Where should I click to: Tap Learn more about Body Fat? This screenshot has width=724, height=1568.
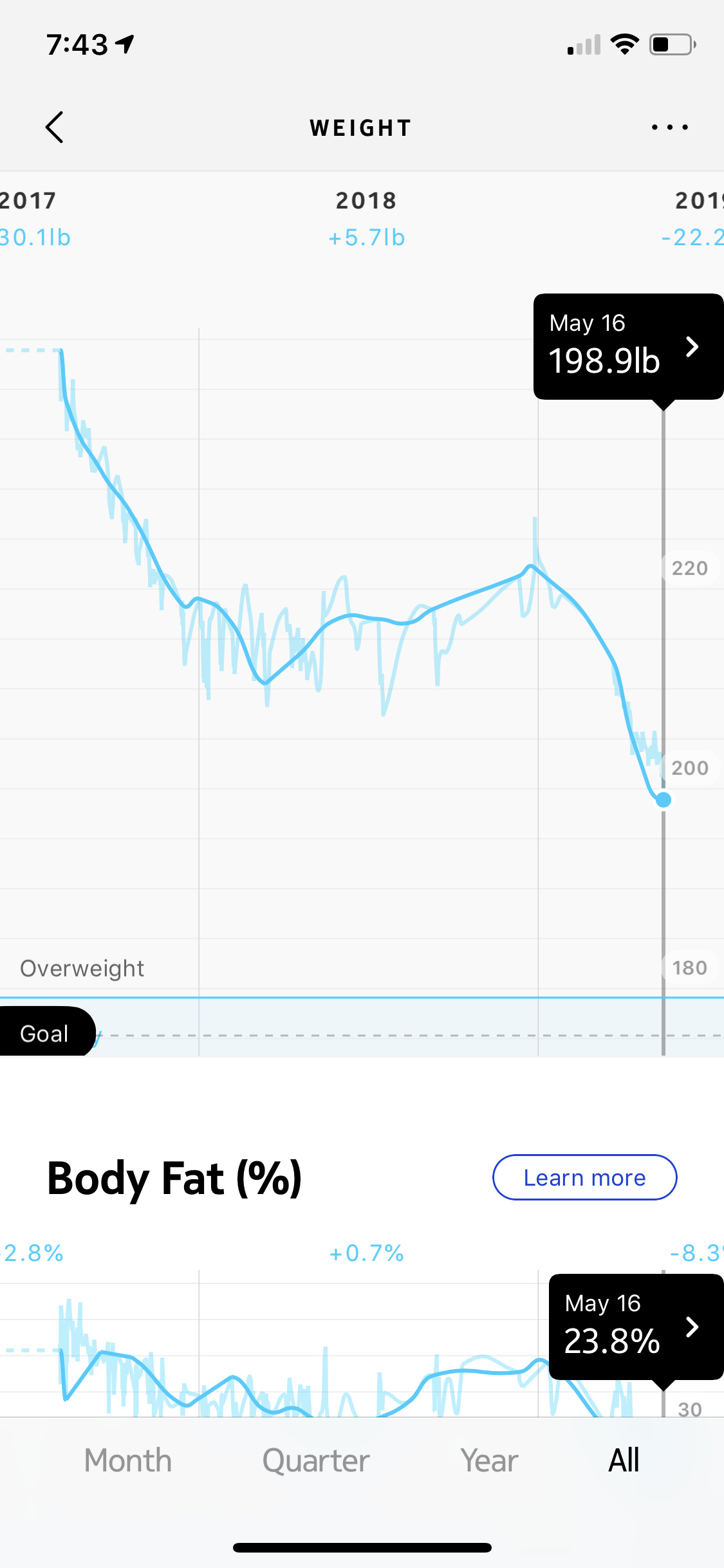[584, 1177]
